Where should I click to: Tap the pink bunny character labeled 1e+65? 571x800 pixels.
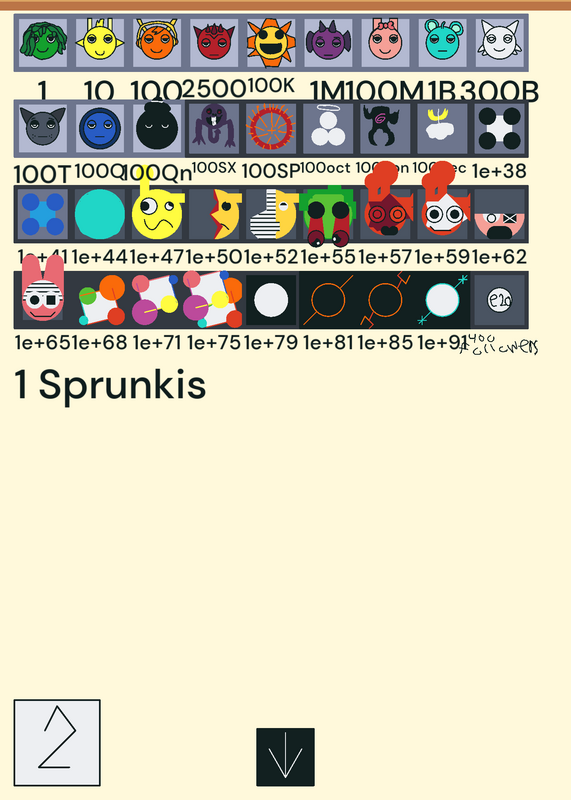[43, 288]
